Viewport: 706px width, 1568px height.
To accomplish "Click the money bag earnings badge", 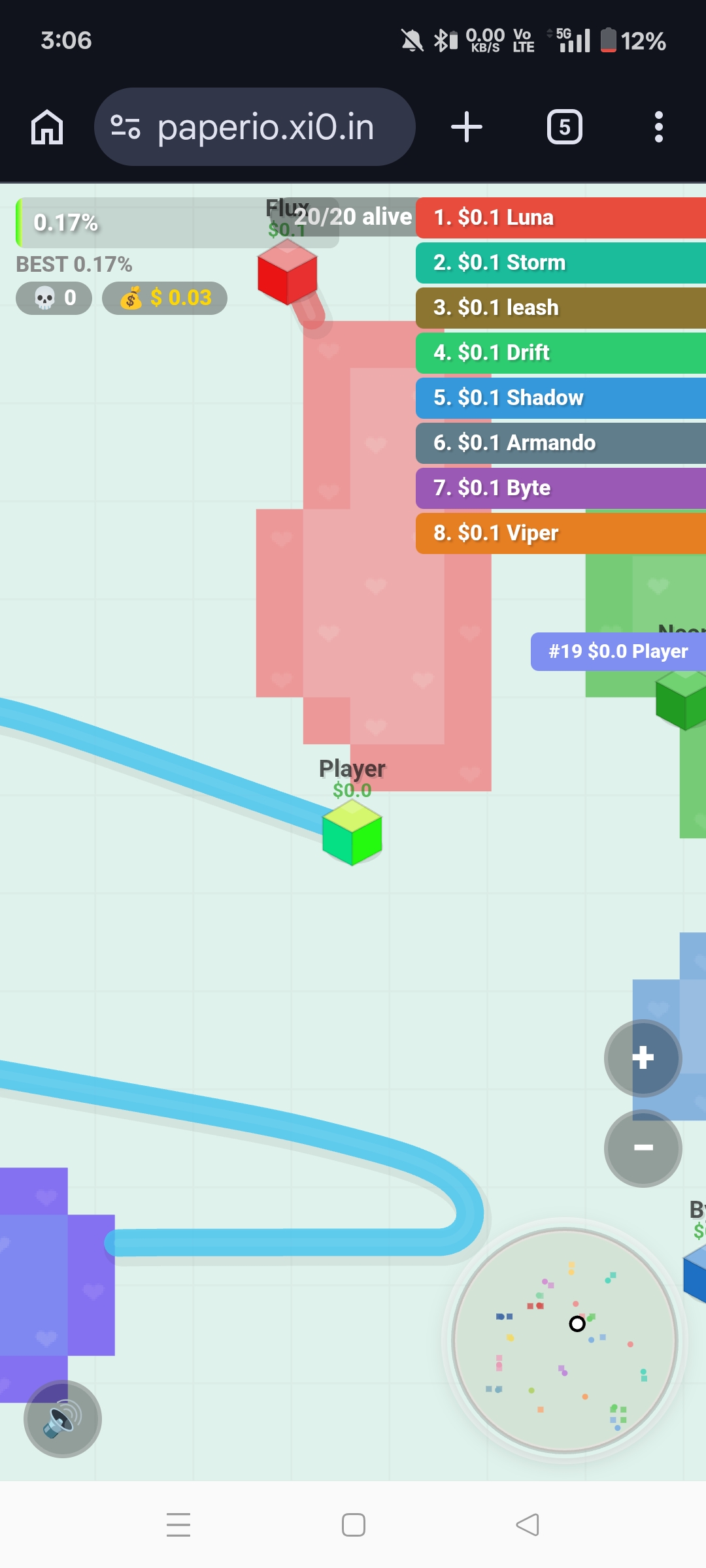I will 163,298.
